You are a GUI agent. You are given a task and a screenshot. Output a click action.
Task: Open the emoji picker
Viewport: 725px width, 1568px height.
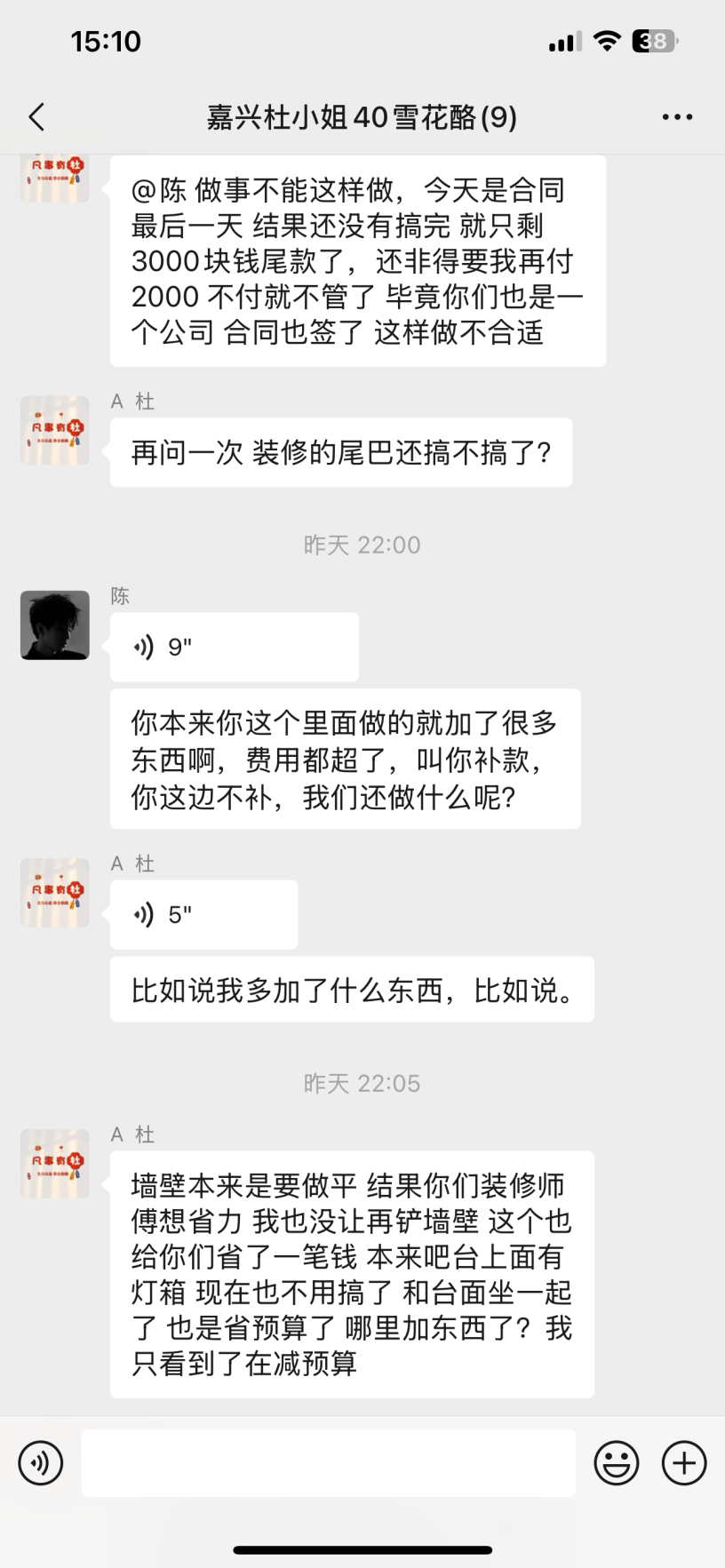tap(617, 1463)
